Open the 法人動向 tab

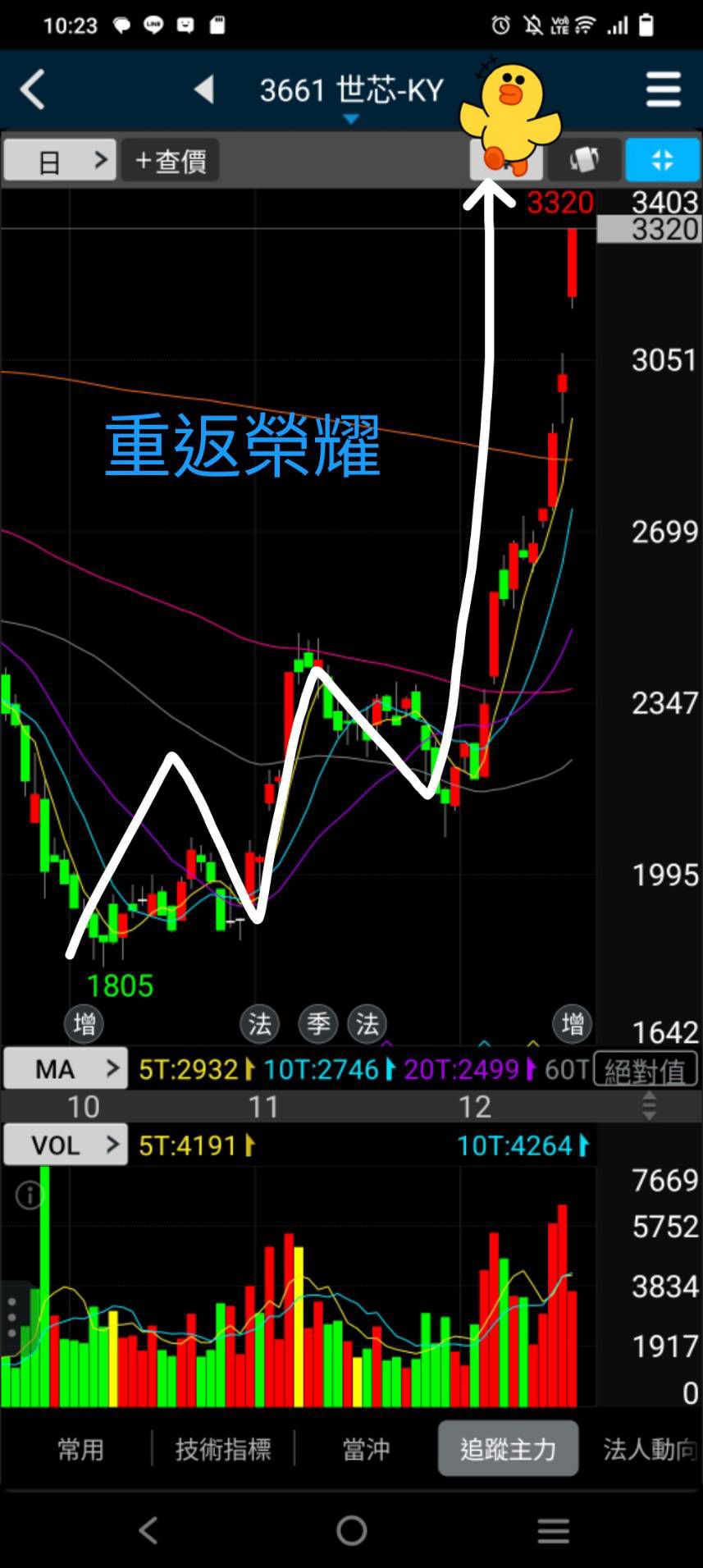(648, 1449)
